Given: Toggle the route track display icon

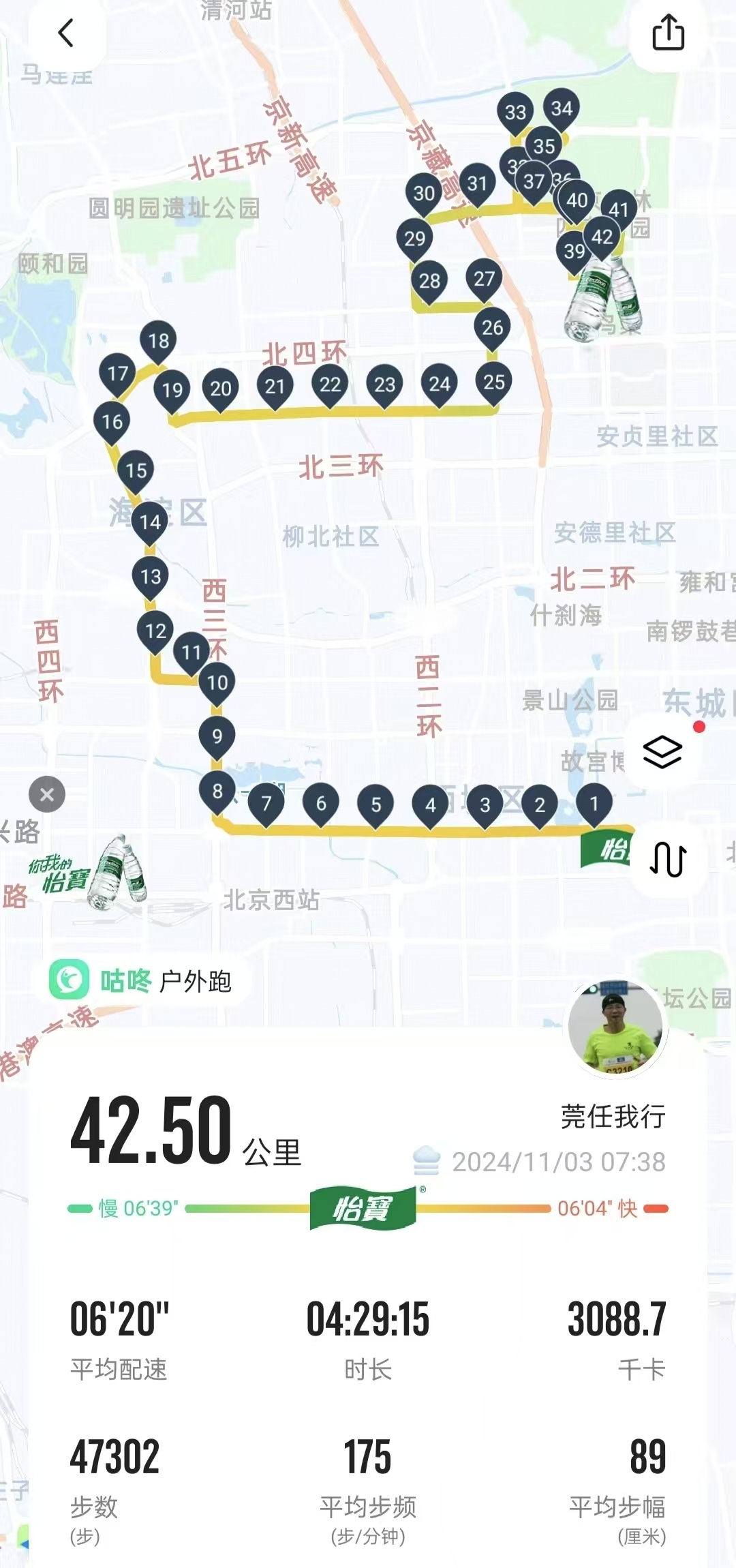Looking at the screenshot, I should [x=667, y=859].
